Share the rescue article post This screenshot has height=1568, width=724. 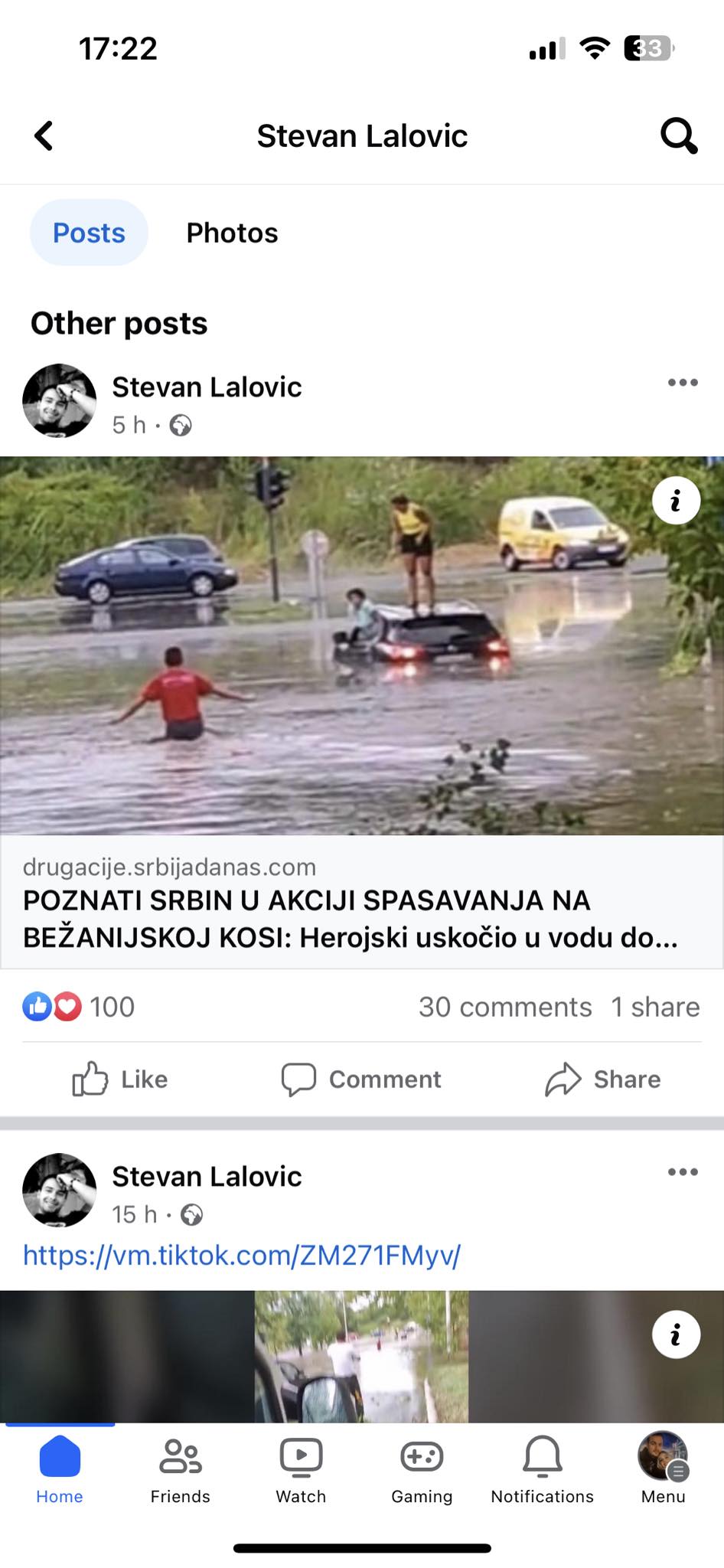[x=603, y=1080]
